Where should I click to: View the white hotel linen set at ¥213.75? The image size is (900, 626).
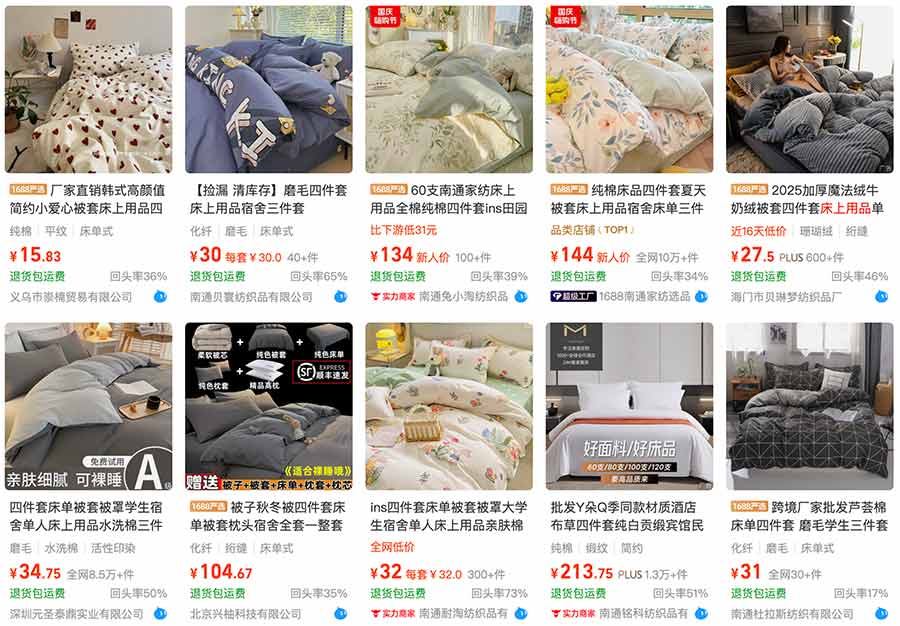tap(629, 406)
